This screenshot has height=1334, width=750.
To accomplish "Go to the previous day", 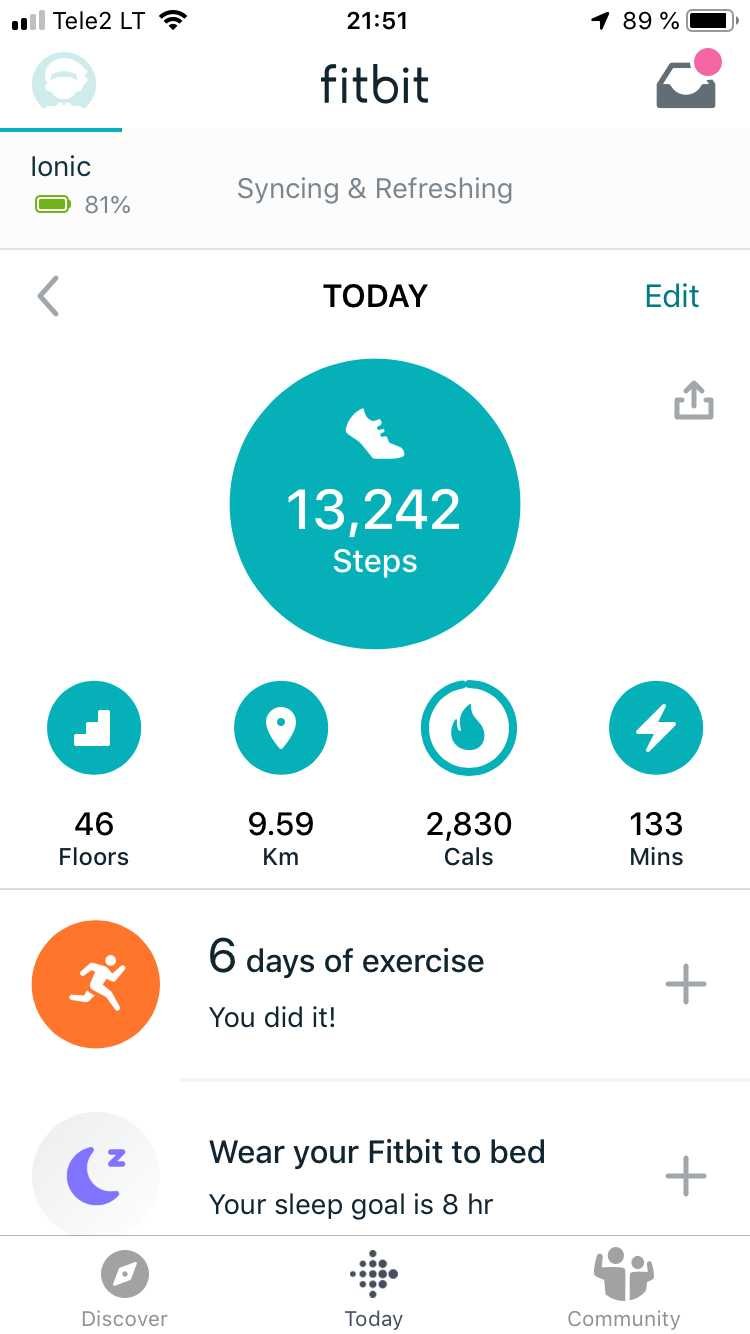I will tap(48, 296).
